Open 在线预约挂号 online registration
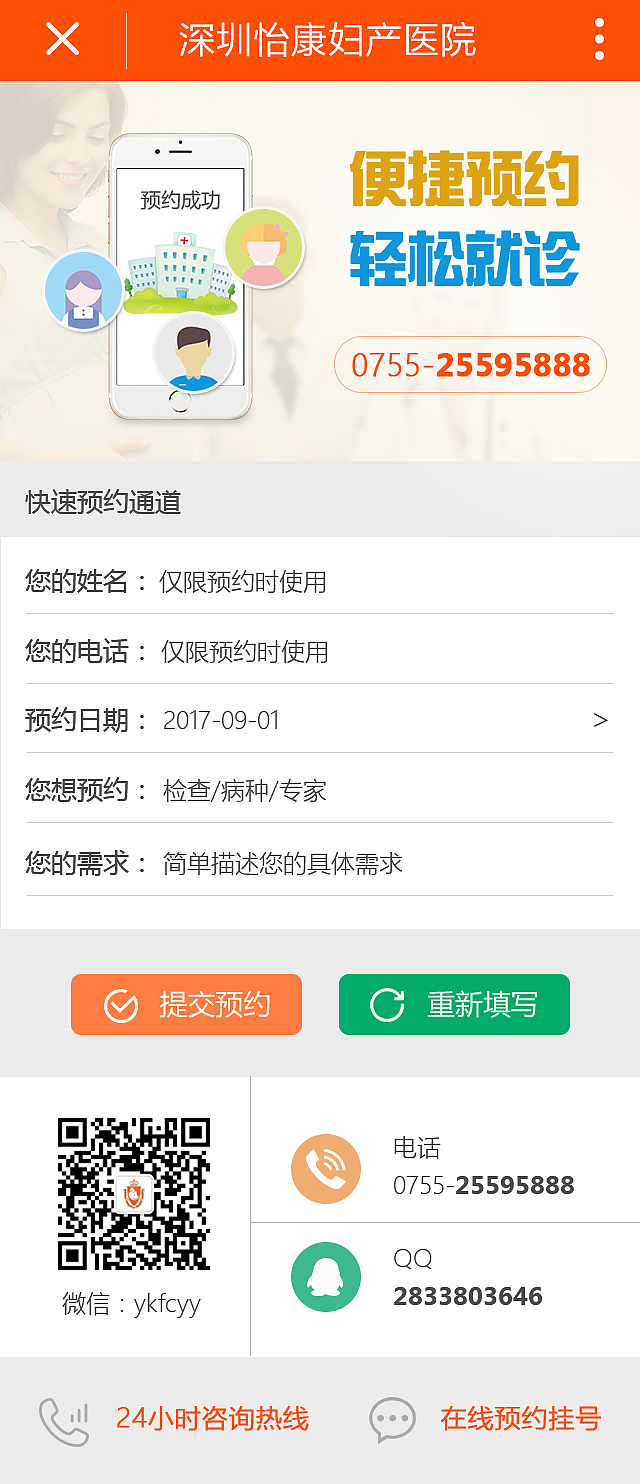The width and height of the screenshot is (640, 1484). tap(486, 1419)
